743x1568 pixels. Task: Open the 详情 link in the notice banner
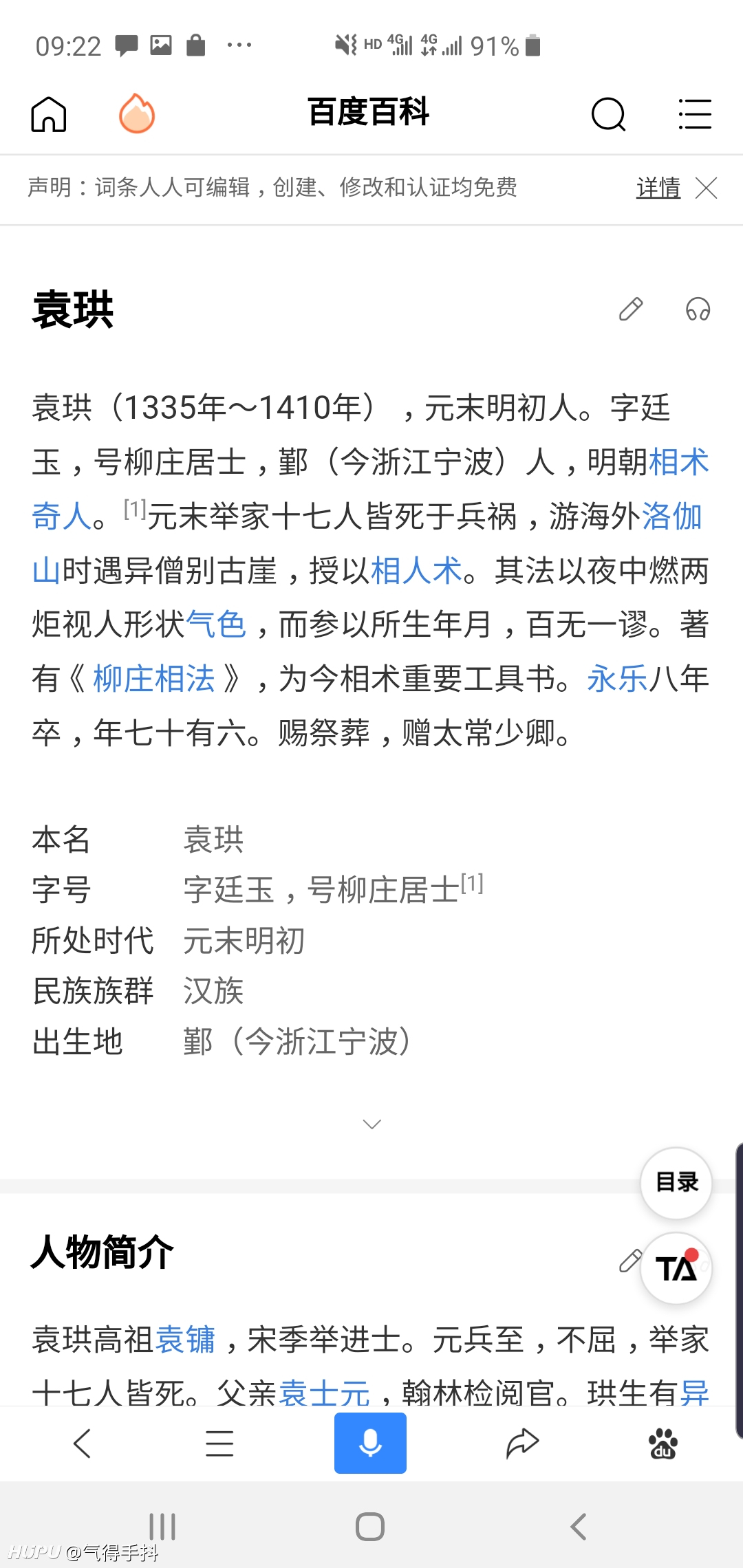[658, 187]
